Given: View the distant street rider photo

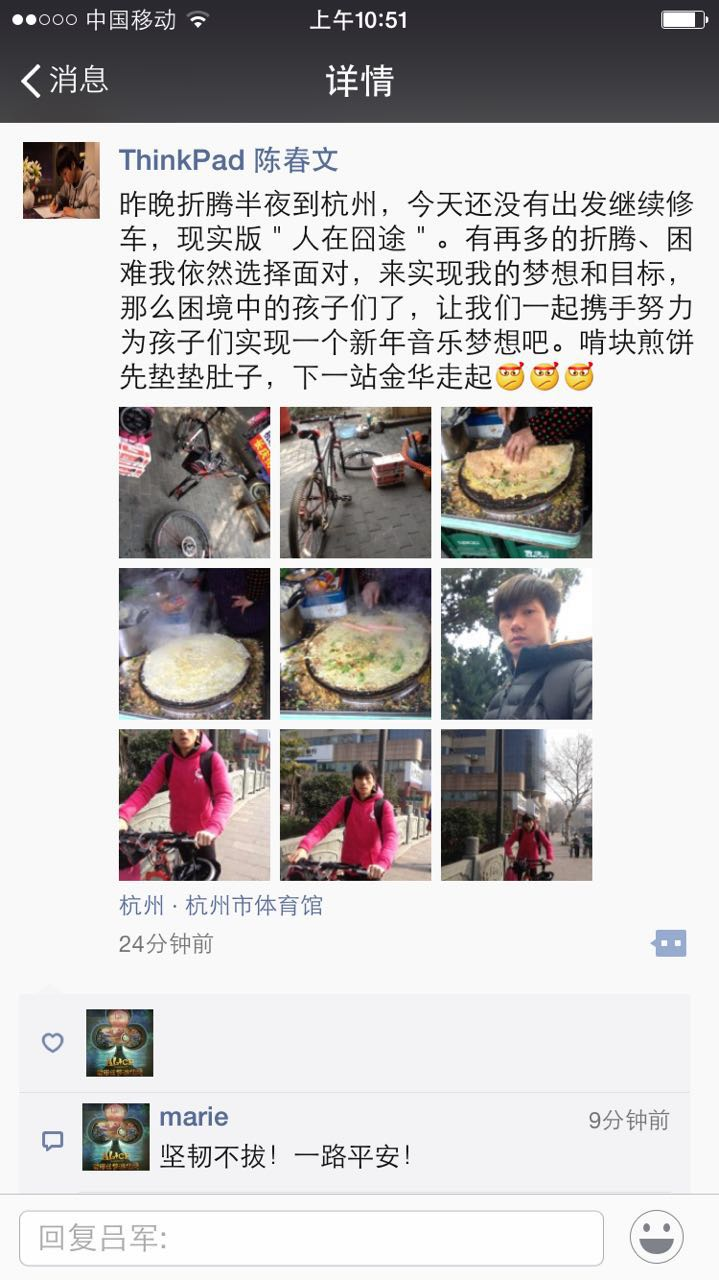Looking at the screenshot, I should click(516, 804).
